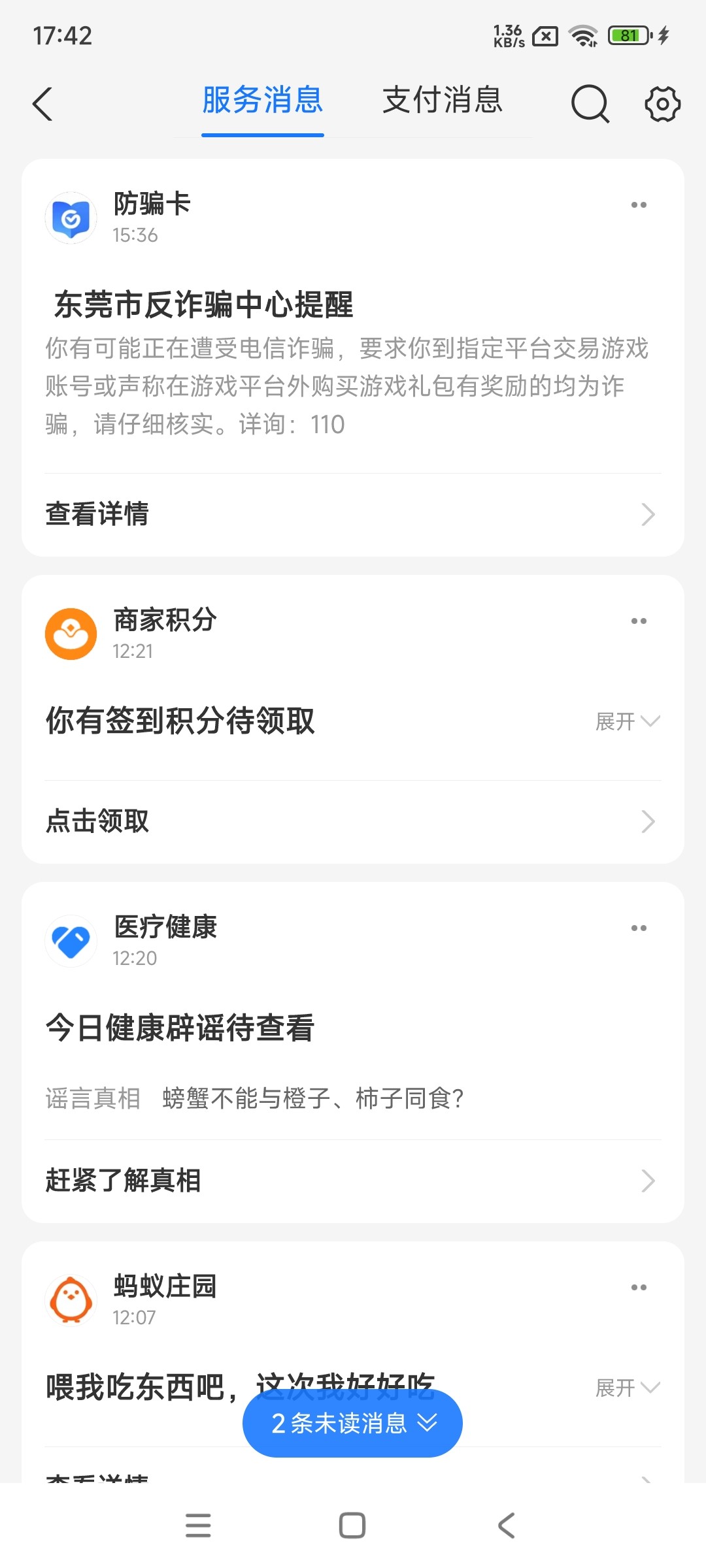This screenshot has width=706, height=1568.
Task: Open message search magnifier
Action: pos(590,104)
